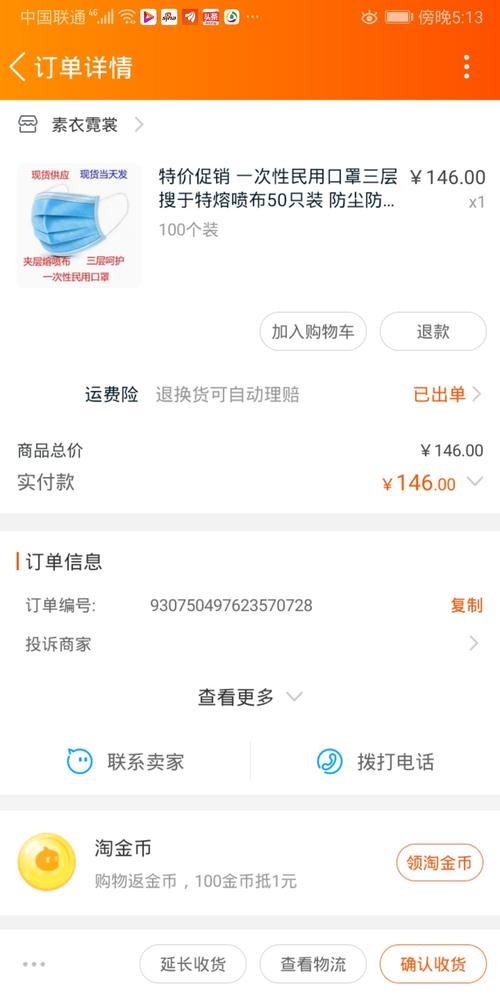Contact the seller via 联系卖家
500x1000 pixels.
(126, 761)
